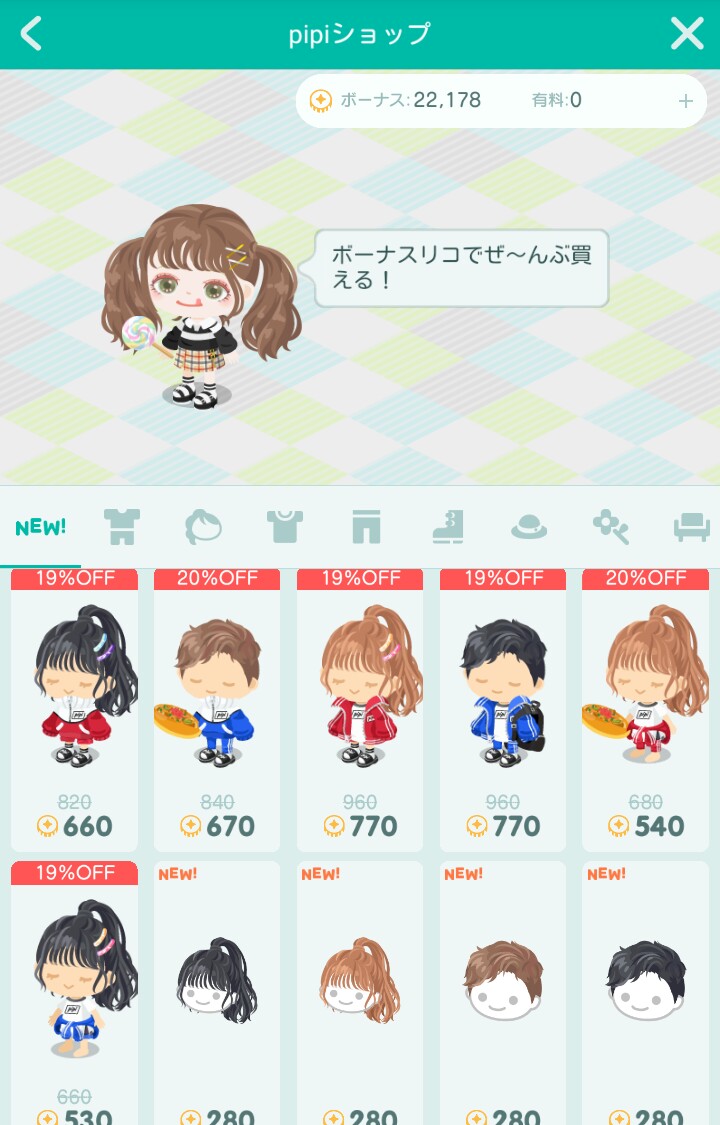Open the bottoms category tab
The height and width of the screenshot is (1125, 720).
367,527
